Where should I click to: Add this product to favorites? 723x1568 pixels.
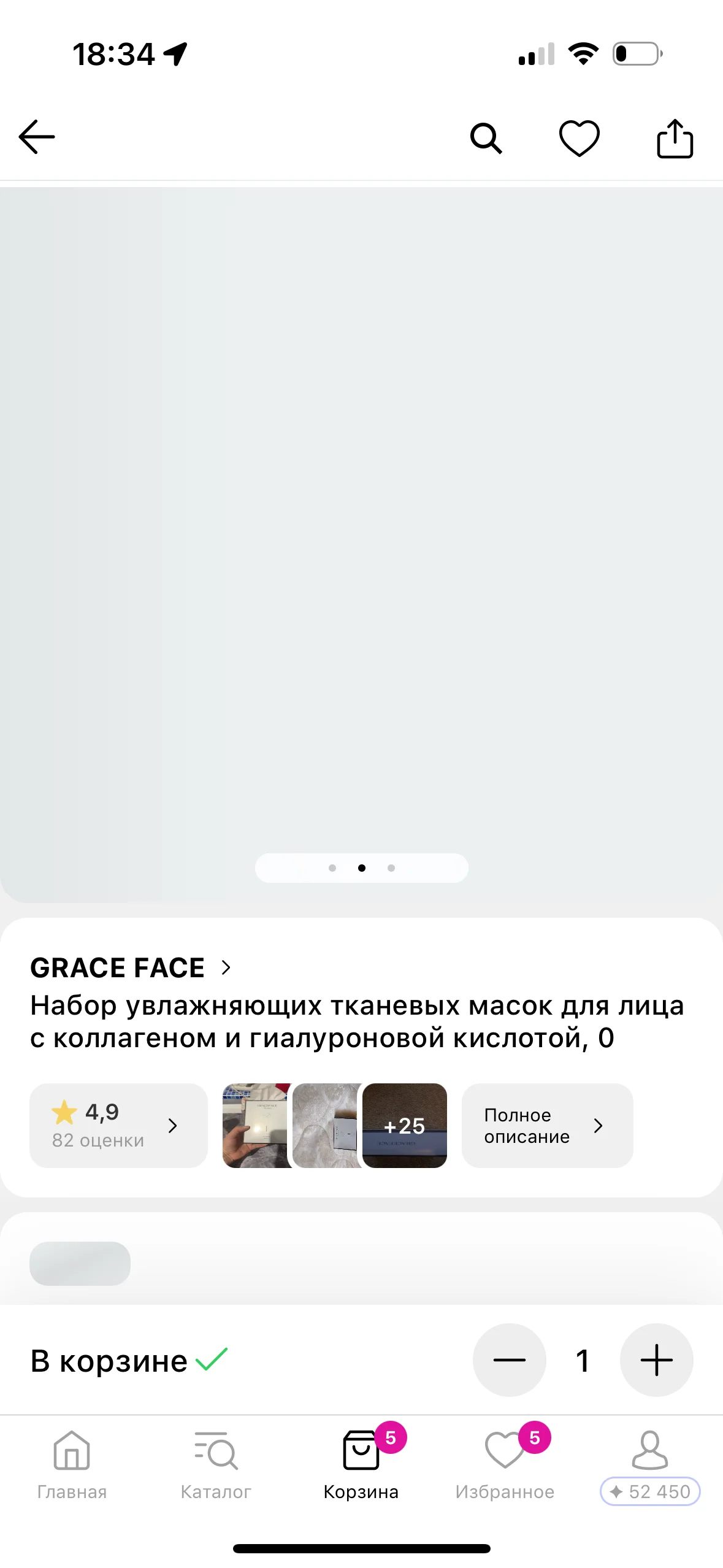click(579, 138)
